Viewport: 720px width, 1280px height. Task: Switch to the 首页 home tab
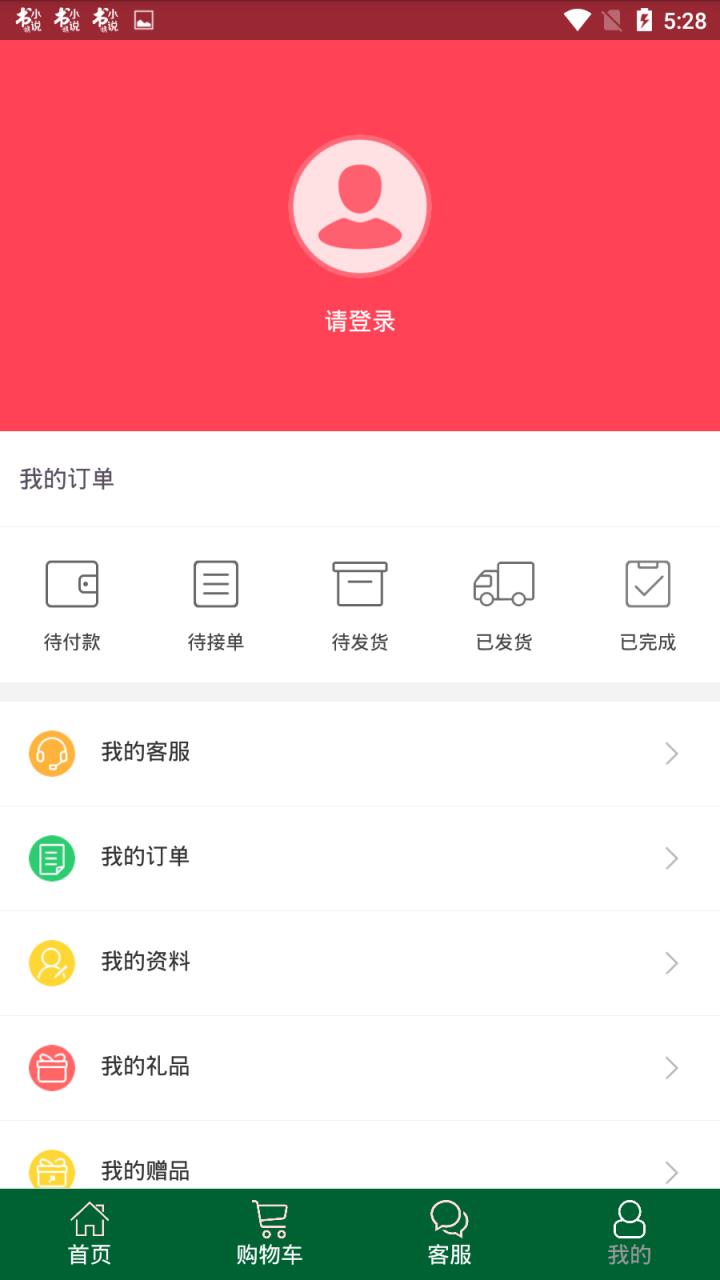tap(90, 1232)
